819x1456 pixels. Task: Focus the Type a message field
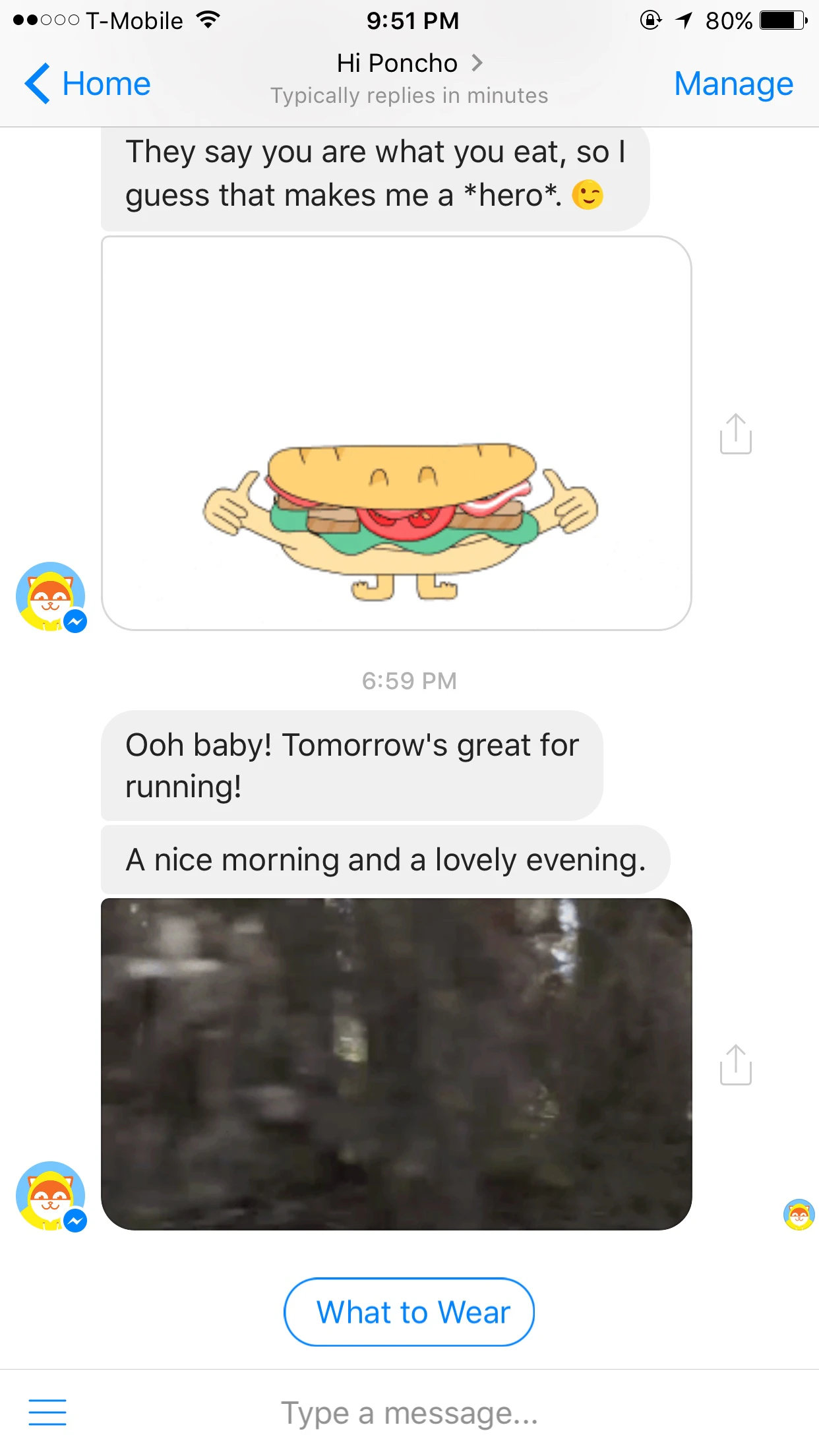coord(409,1413)
